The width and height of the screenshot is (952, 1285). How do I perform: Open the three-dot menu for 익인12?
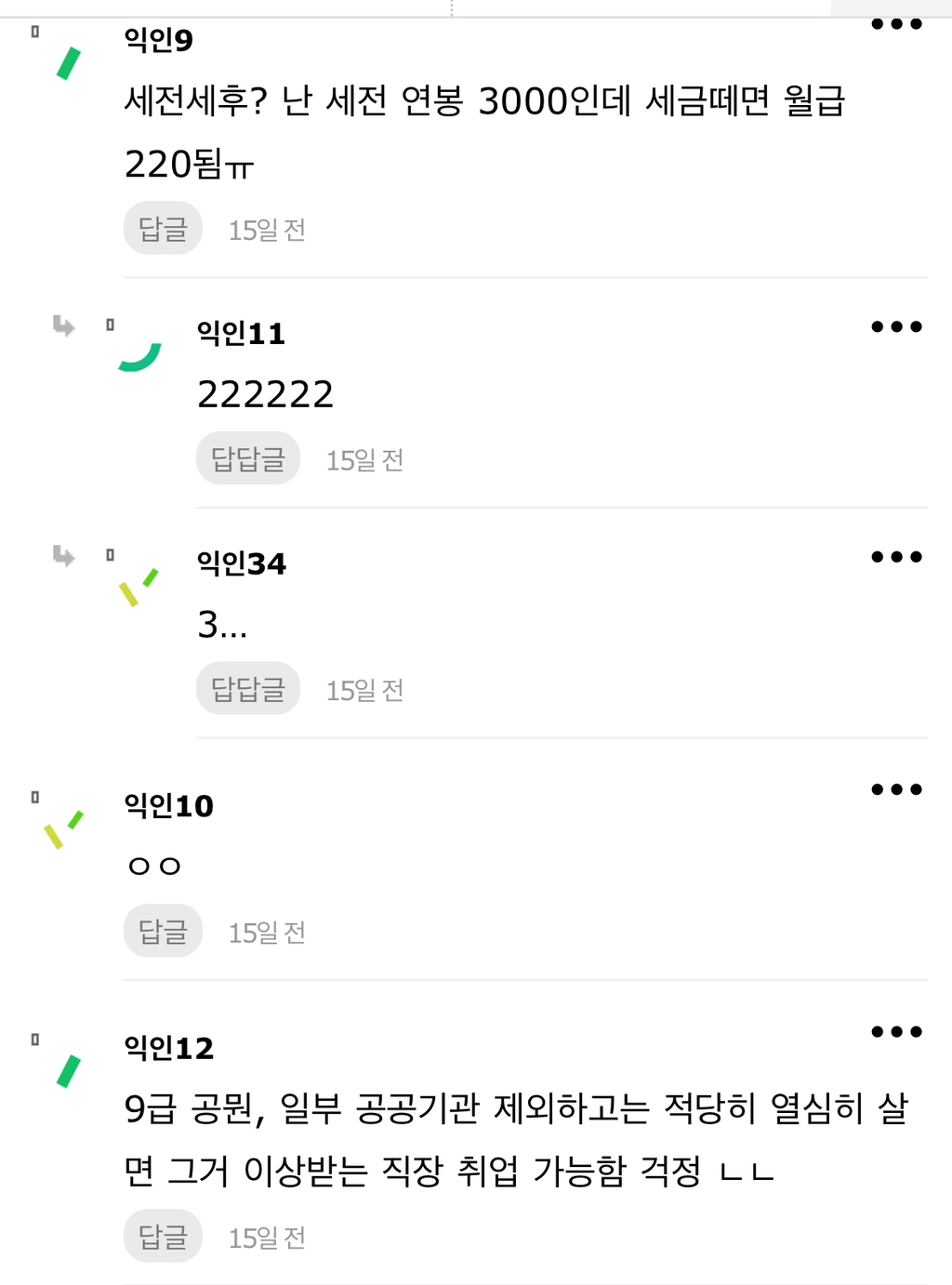click(896, 1031)
